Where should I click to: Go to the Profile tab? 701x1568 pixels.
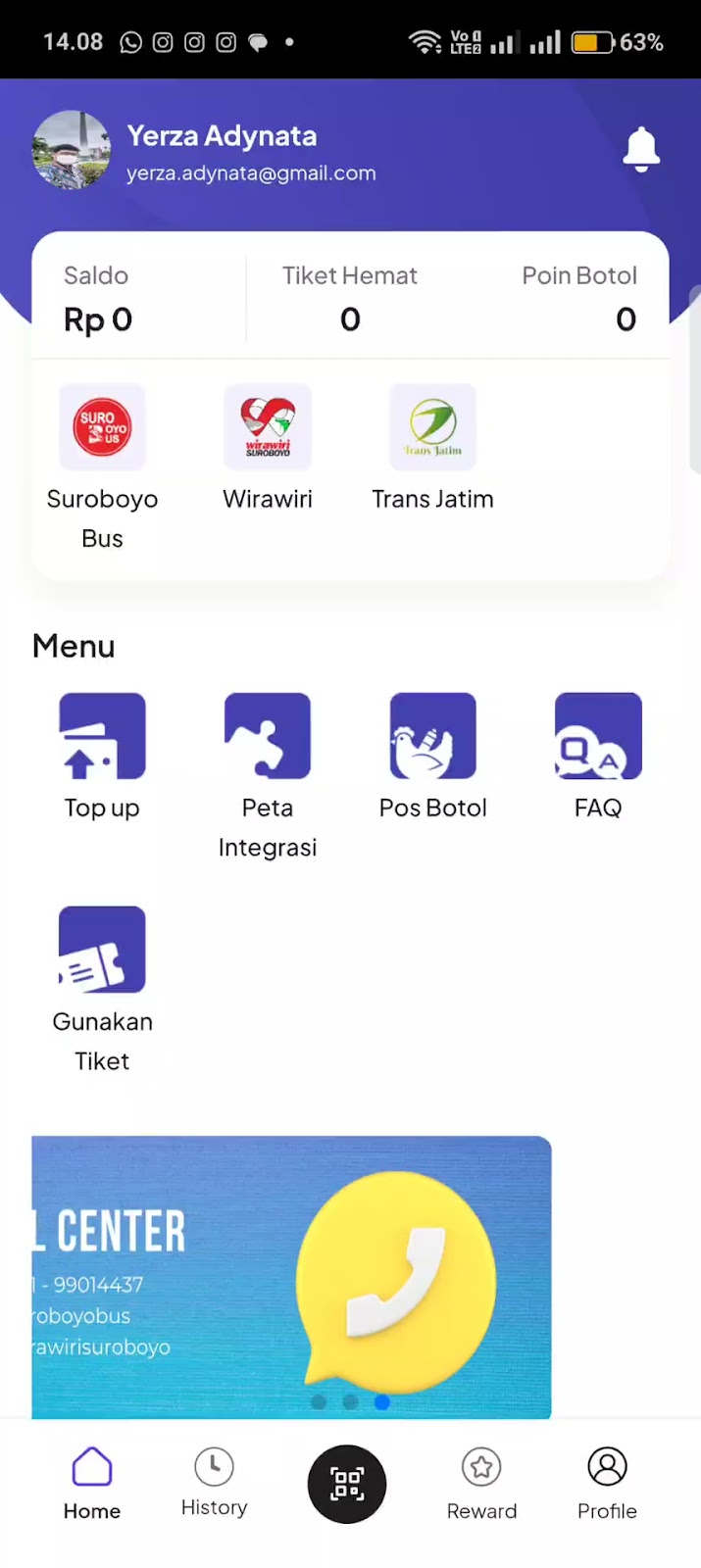click(x=607, y=1483)
